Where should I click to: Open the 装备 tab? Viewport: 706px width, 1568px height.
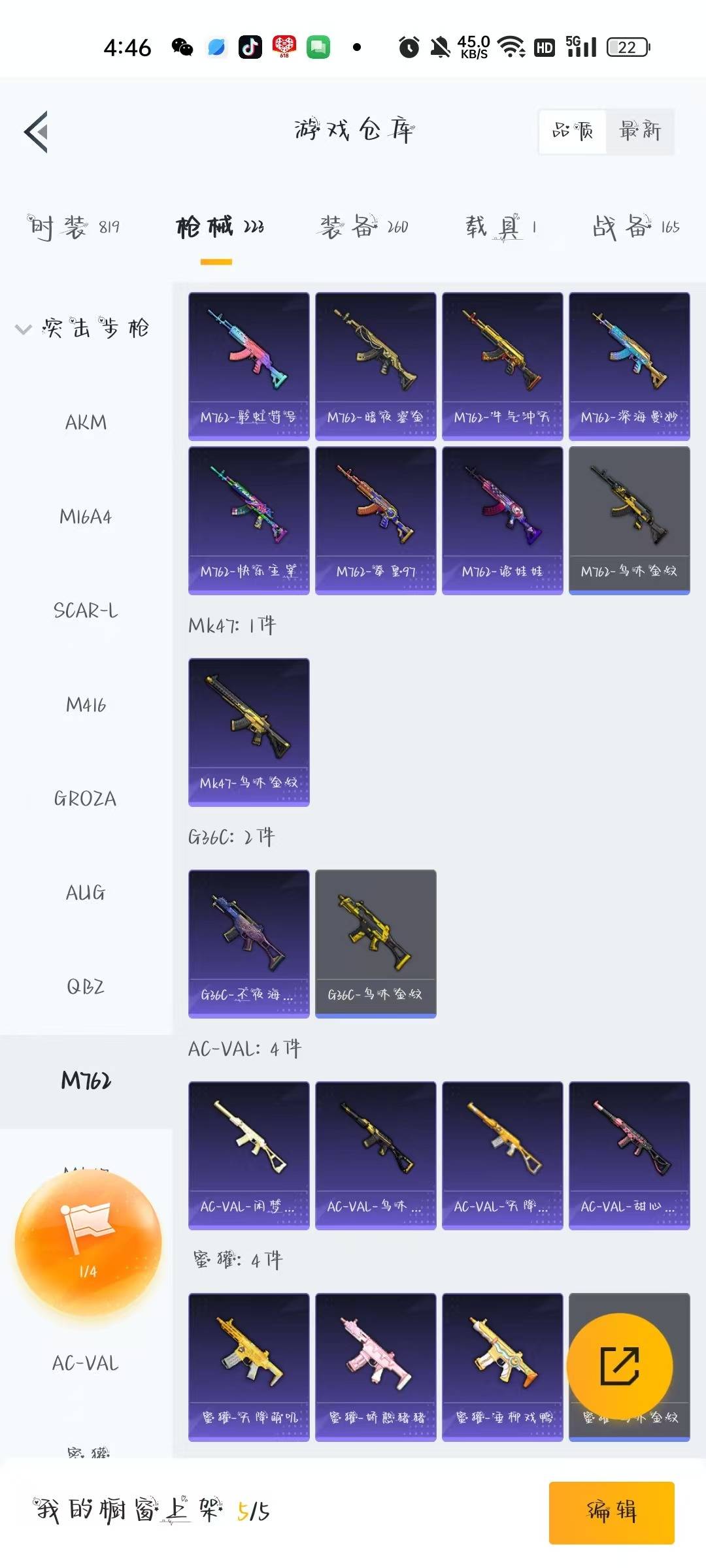[x=363, y=227]
